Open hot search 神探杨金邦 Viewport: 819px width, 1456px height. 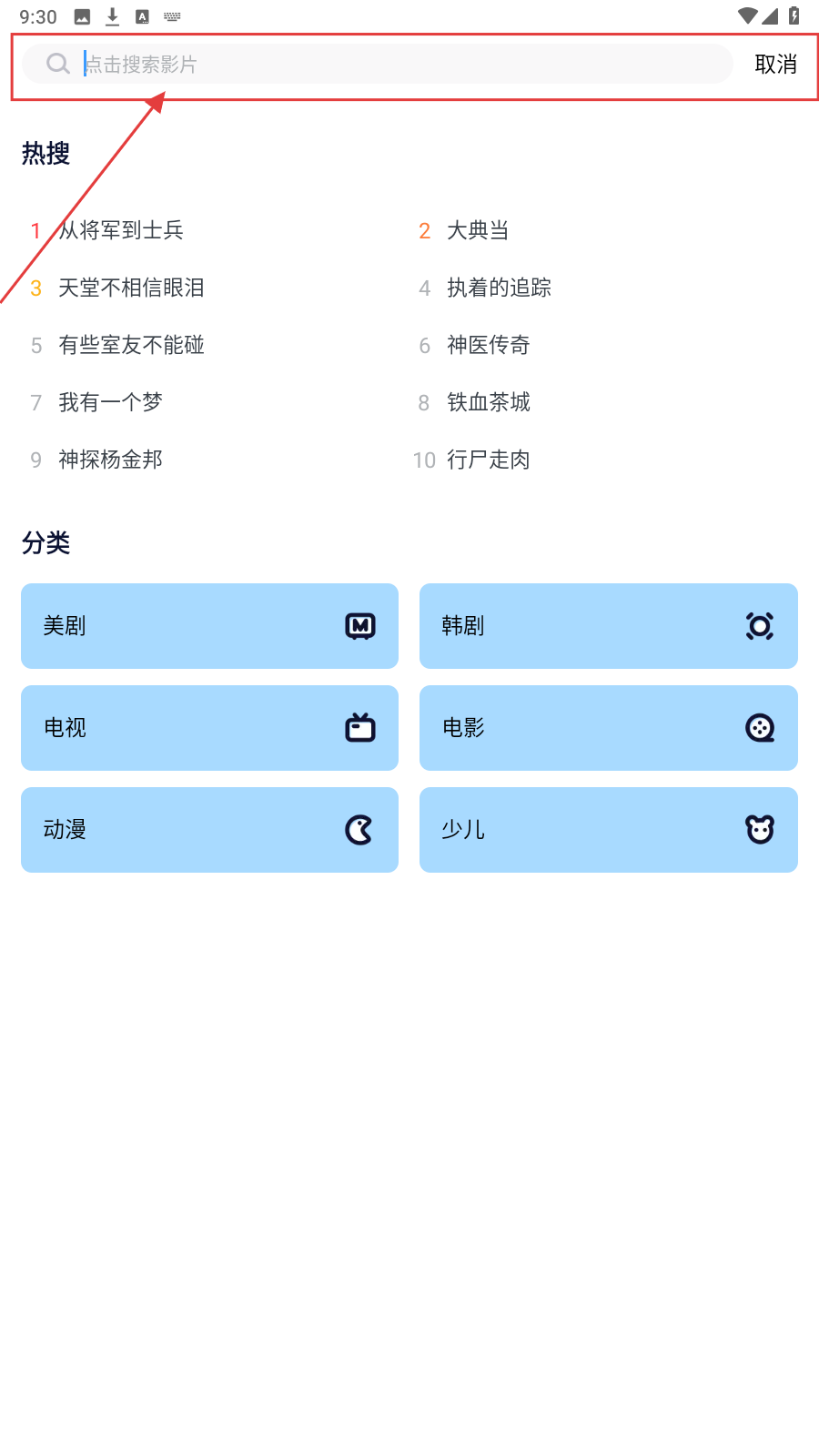click(110, 460)
